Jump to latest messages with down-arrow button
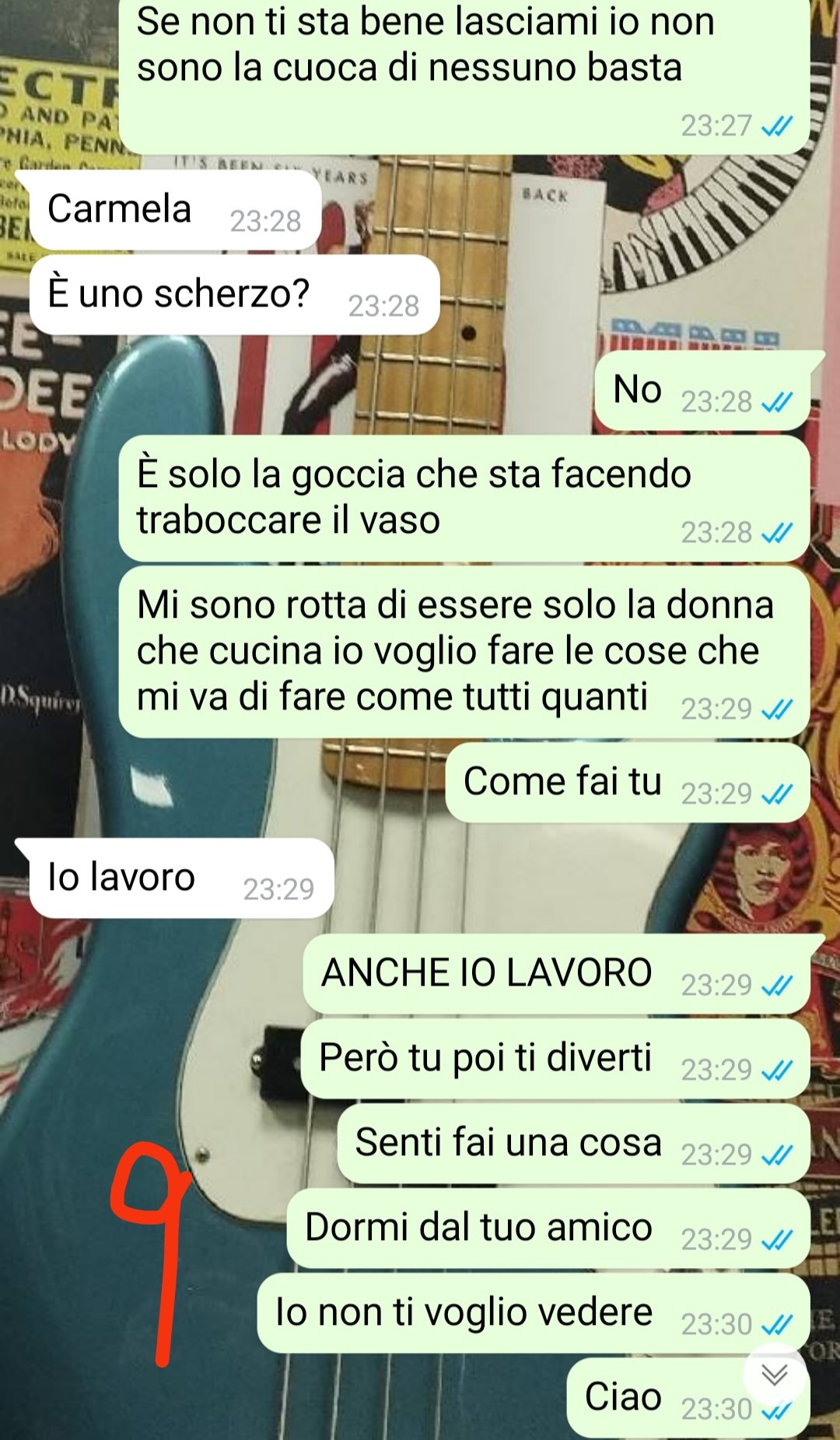840x1440 pixels. click(774, 1375)
